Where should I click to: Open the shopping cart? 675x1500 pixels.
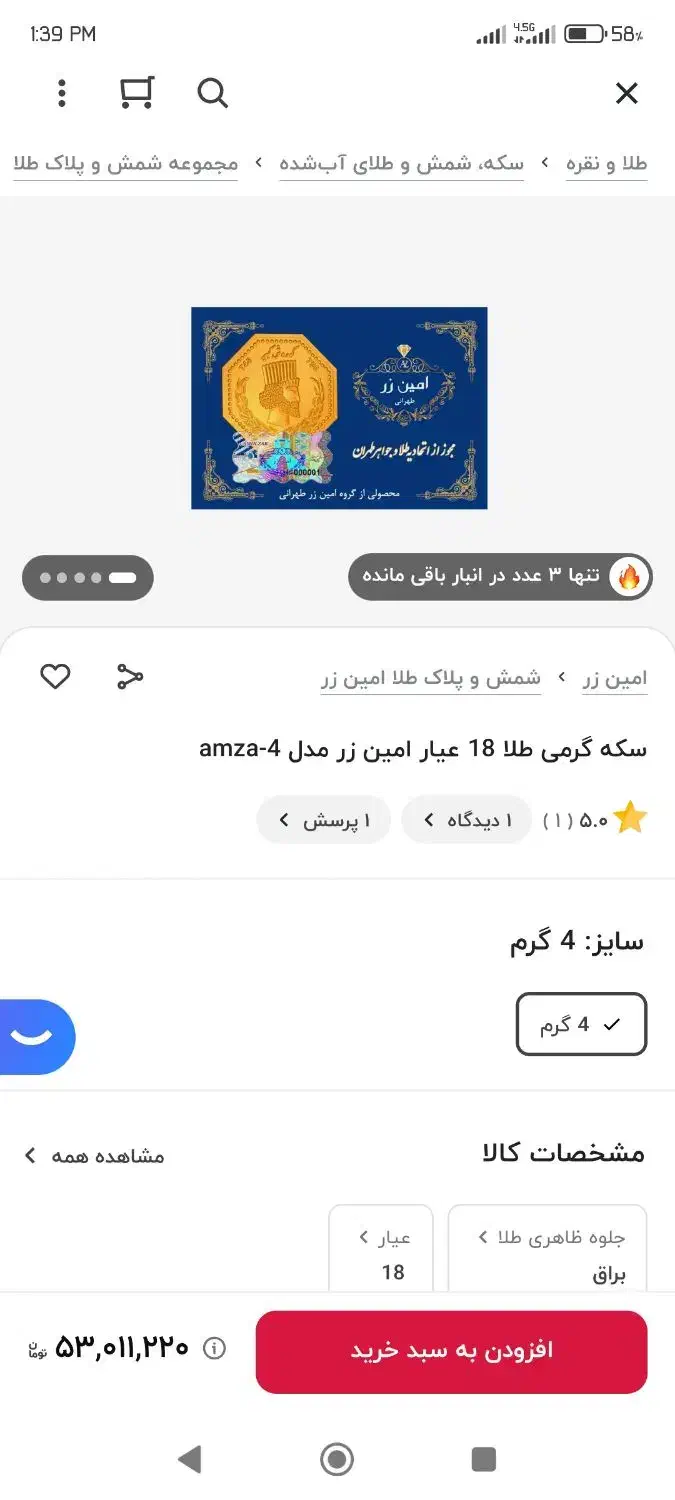click(136, 93)
